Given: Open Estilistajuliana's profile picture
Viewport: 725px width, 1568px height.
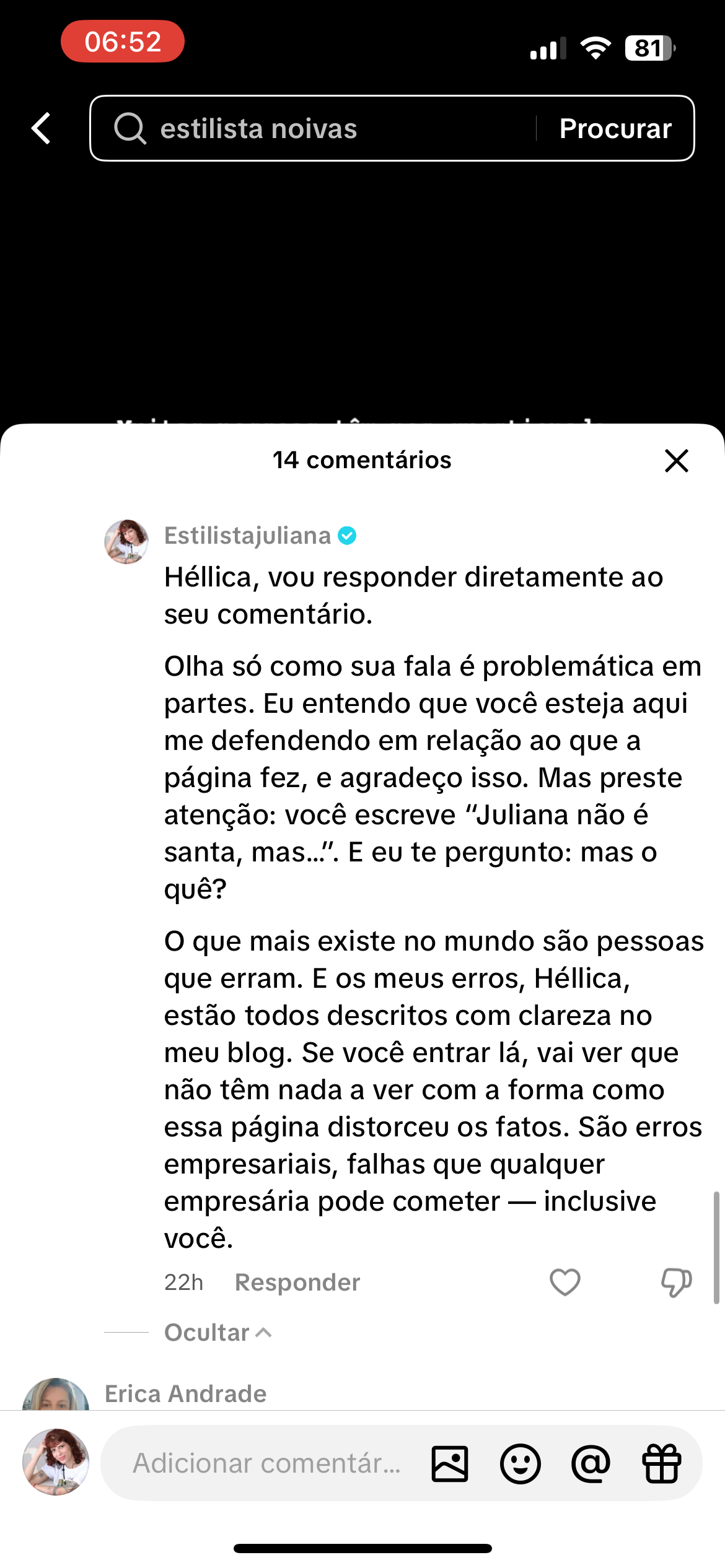Looking at the screenshot, I should click(126, 541).
